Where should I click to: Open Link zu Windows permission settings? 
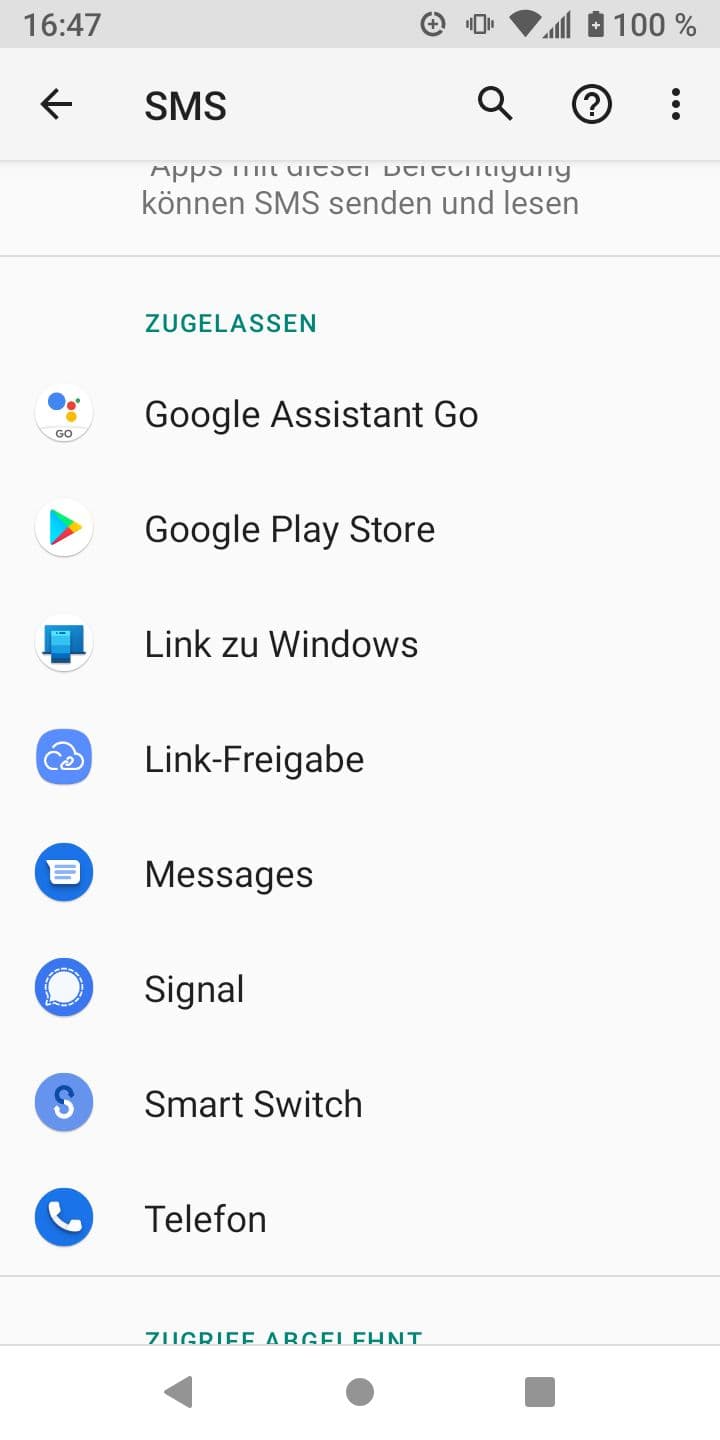pos(360,644)
